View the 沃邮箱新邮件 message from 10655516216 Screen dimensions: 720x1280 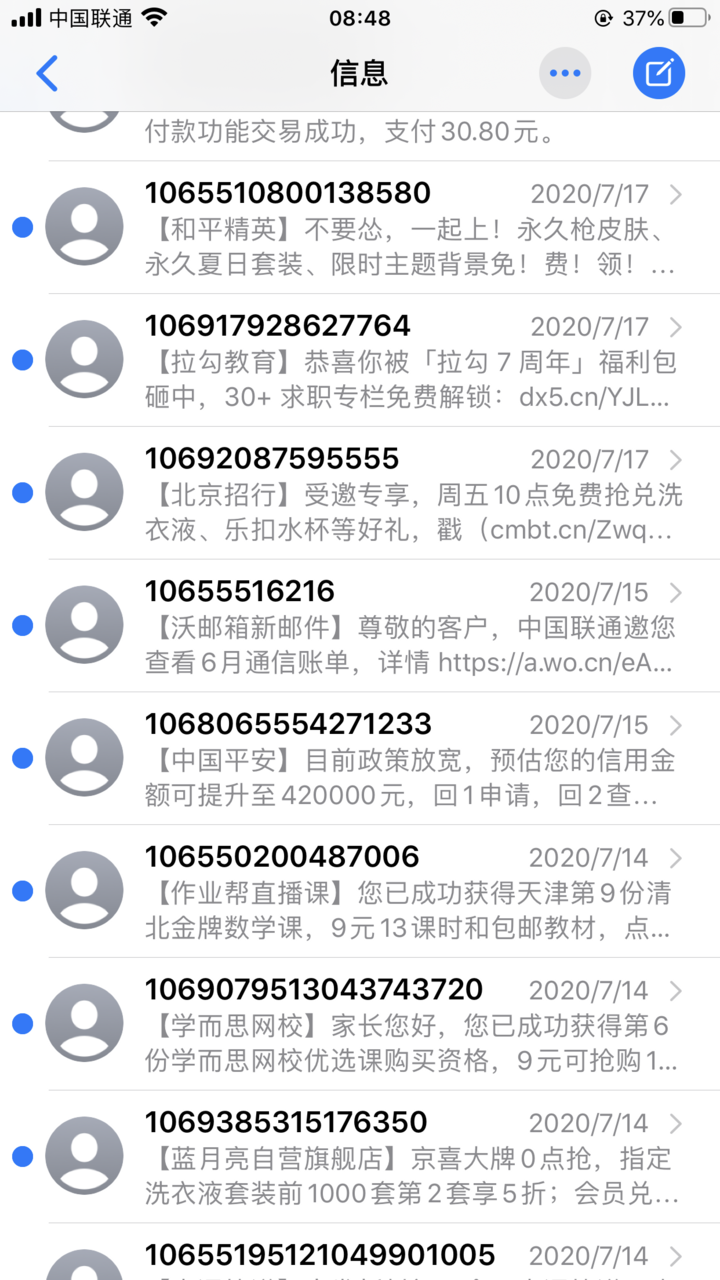point(360,625)
